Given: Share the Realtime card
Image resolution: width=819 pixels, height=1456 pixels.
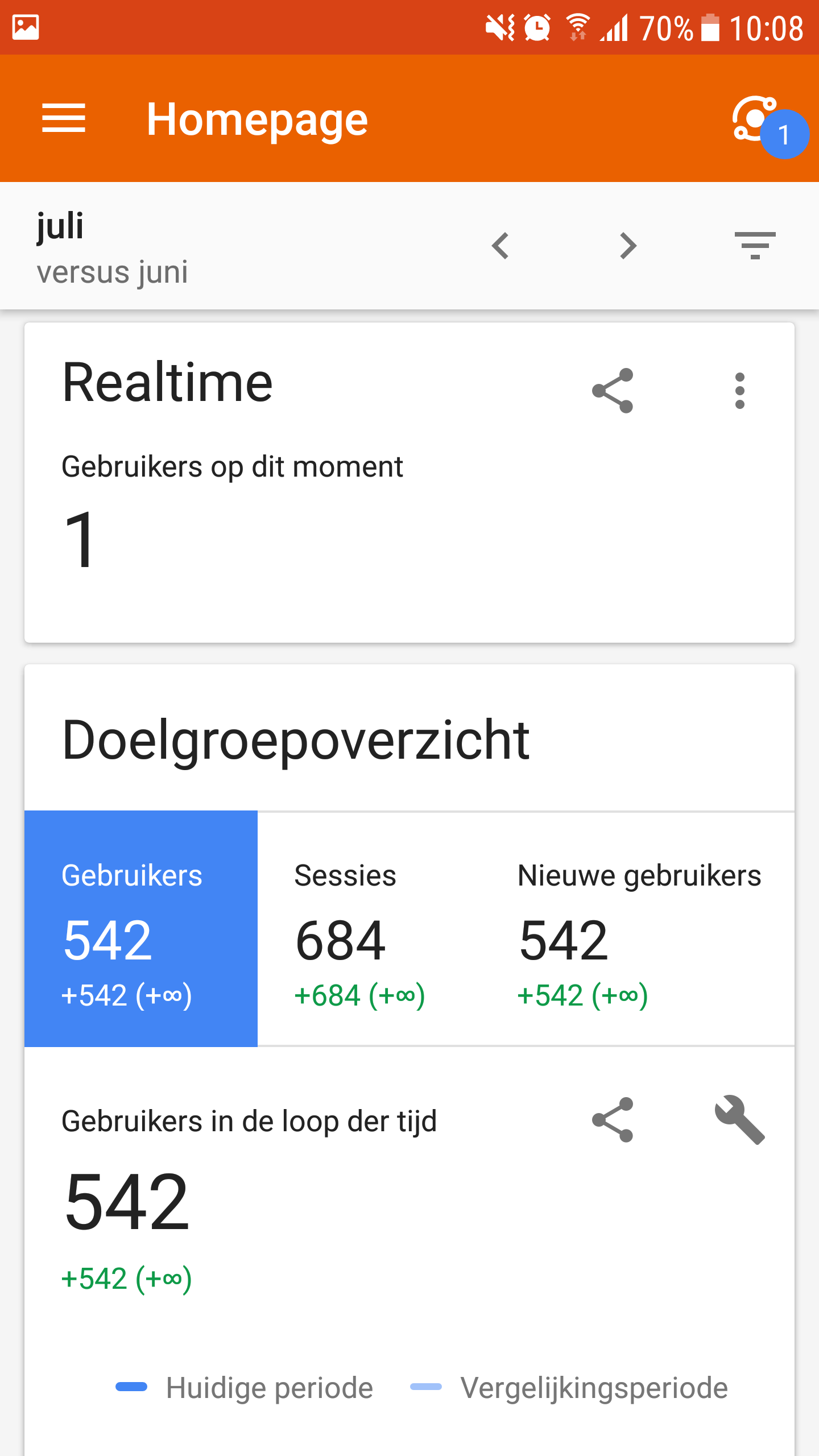Looking at the screenshot, I should (613, 391).
